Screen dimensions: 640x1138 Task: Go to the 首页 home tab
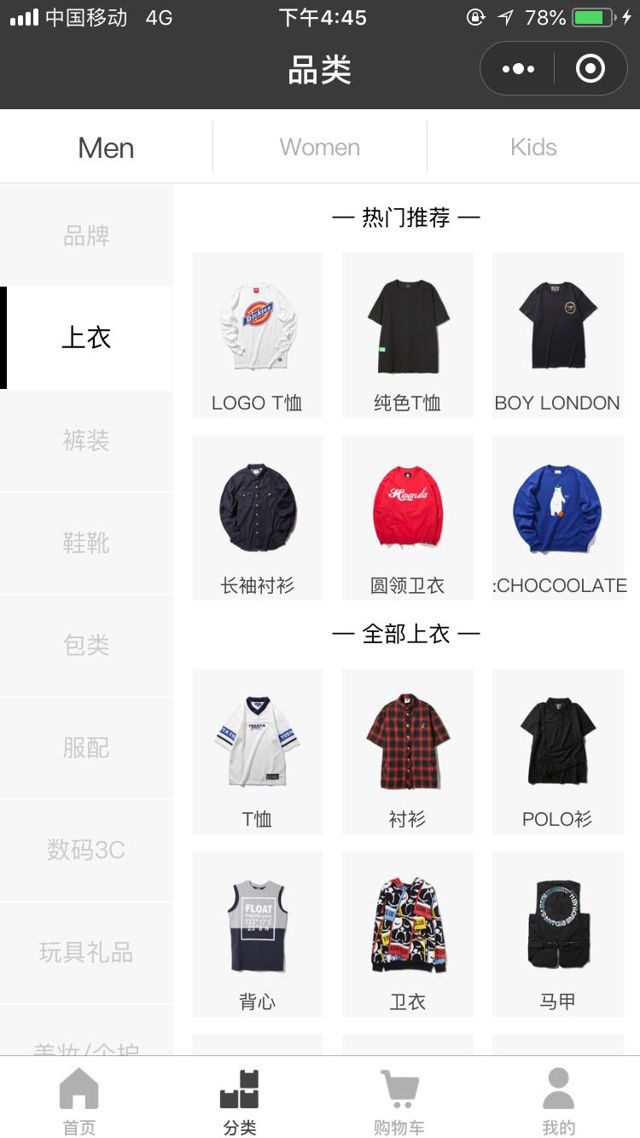(x=79, y=1100)
